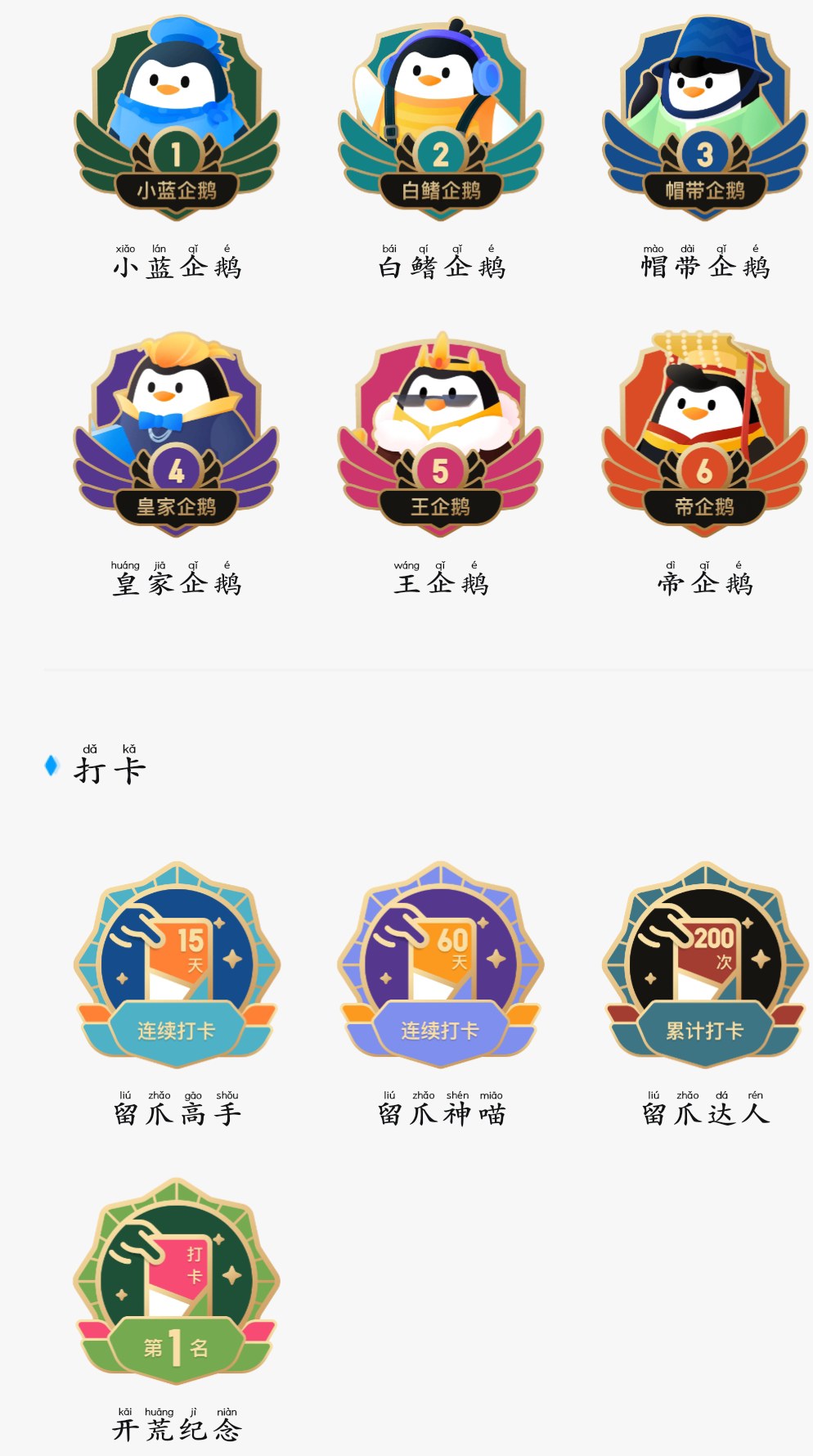Open the 小蓝企鹅 badge

pos(177,119)
